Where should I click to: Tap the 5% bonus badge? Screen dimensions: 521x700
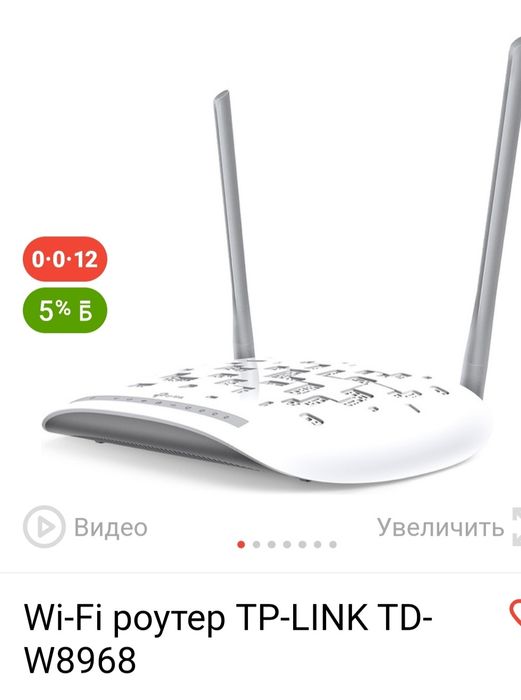point(65,310)
